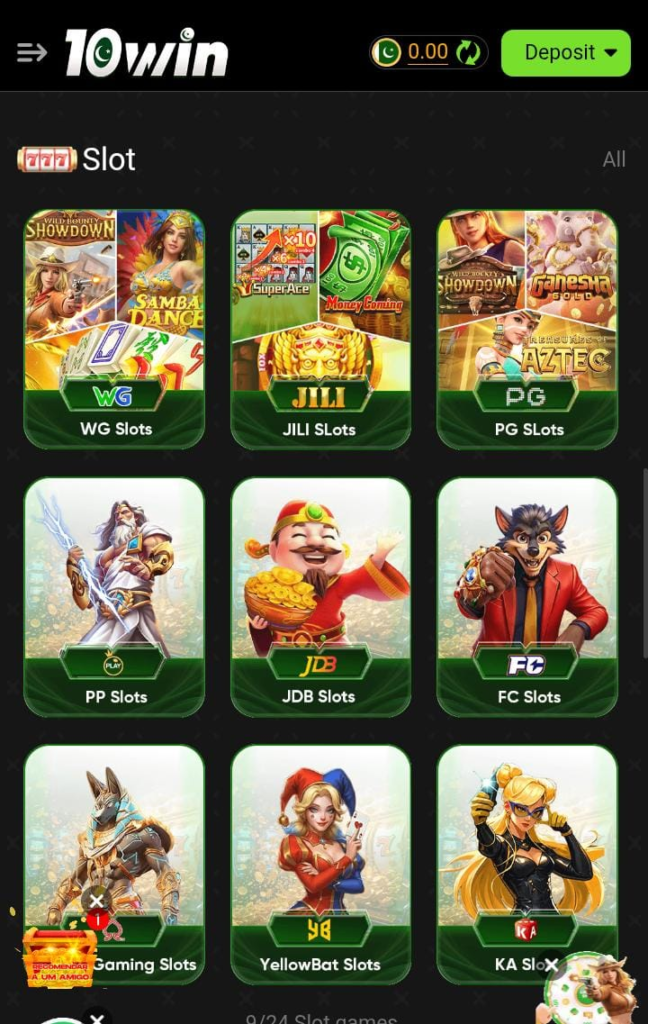This screenshot has width=648, height=1024.
Task: Open YellowBat Slots
Action: click(x=320, y=864)
